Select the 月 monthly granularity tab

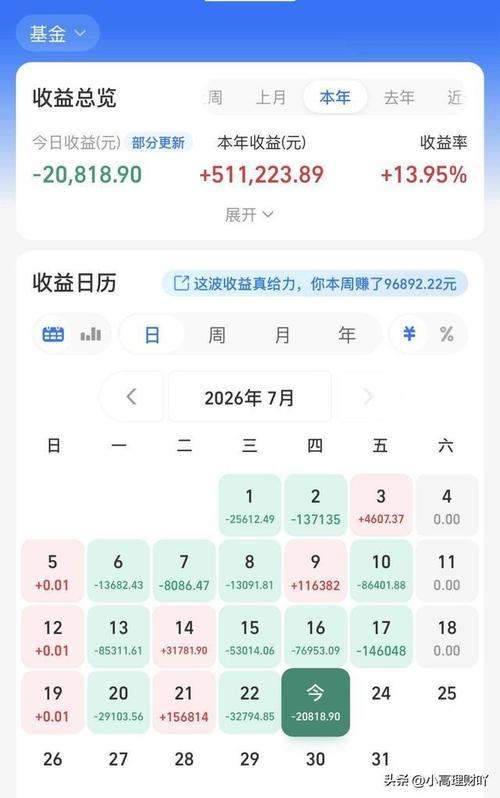pos(282,335)
